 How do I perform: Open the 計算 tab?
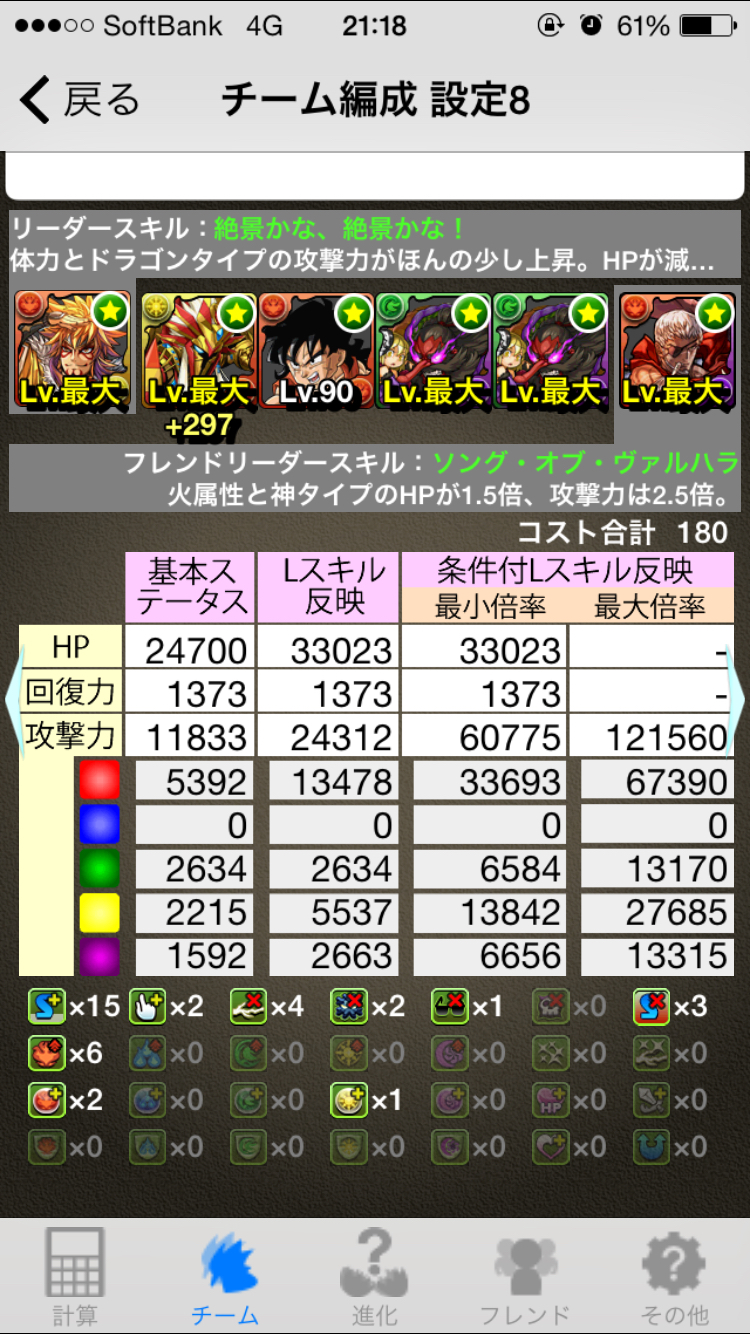coord(75,1277)
